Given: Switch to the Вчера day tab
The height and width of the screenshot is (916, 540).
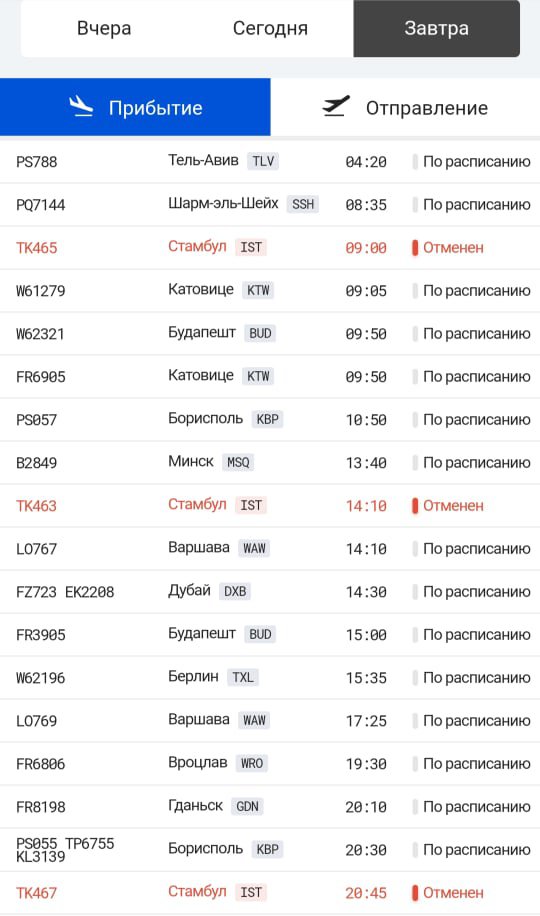Looking at the screenshot, I should pos(104,28).
